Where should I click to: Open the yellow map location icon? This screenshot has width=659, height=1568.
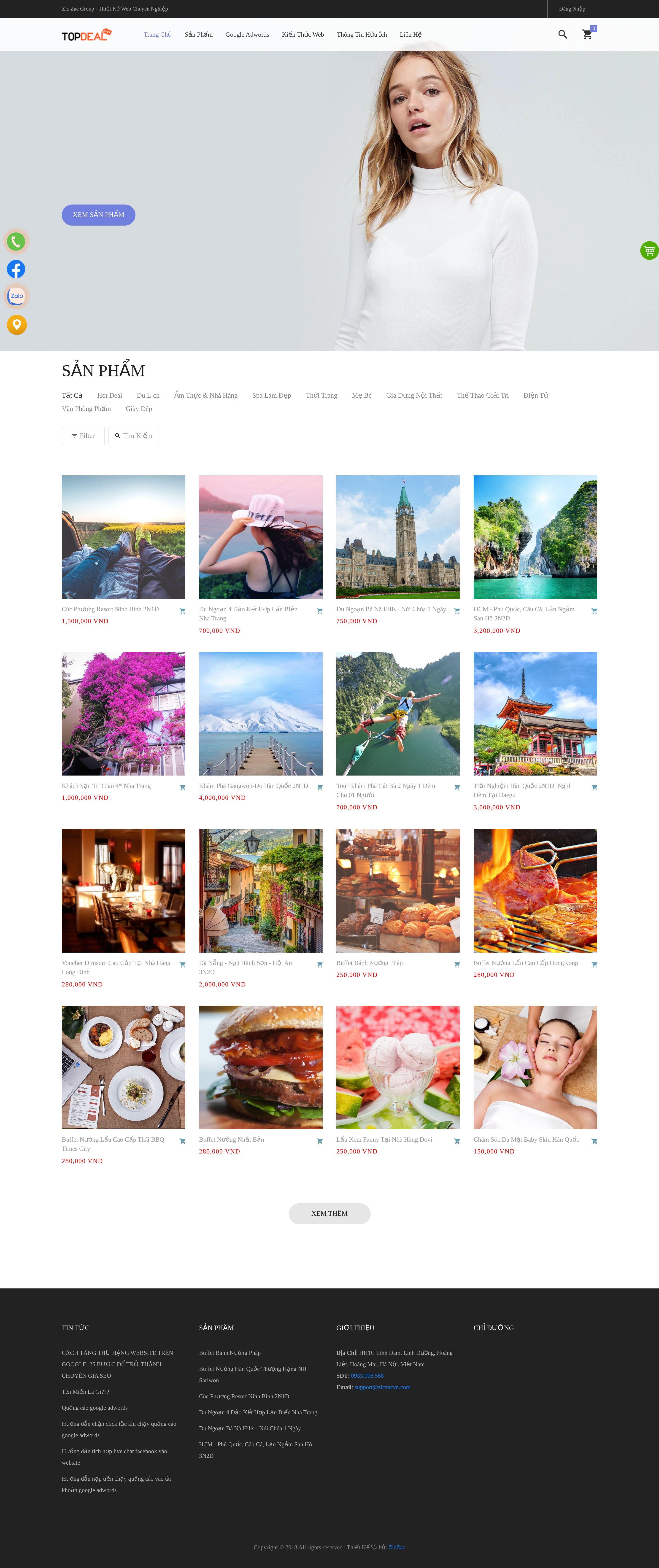tap(16, 324)
